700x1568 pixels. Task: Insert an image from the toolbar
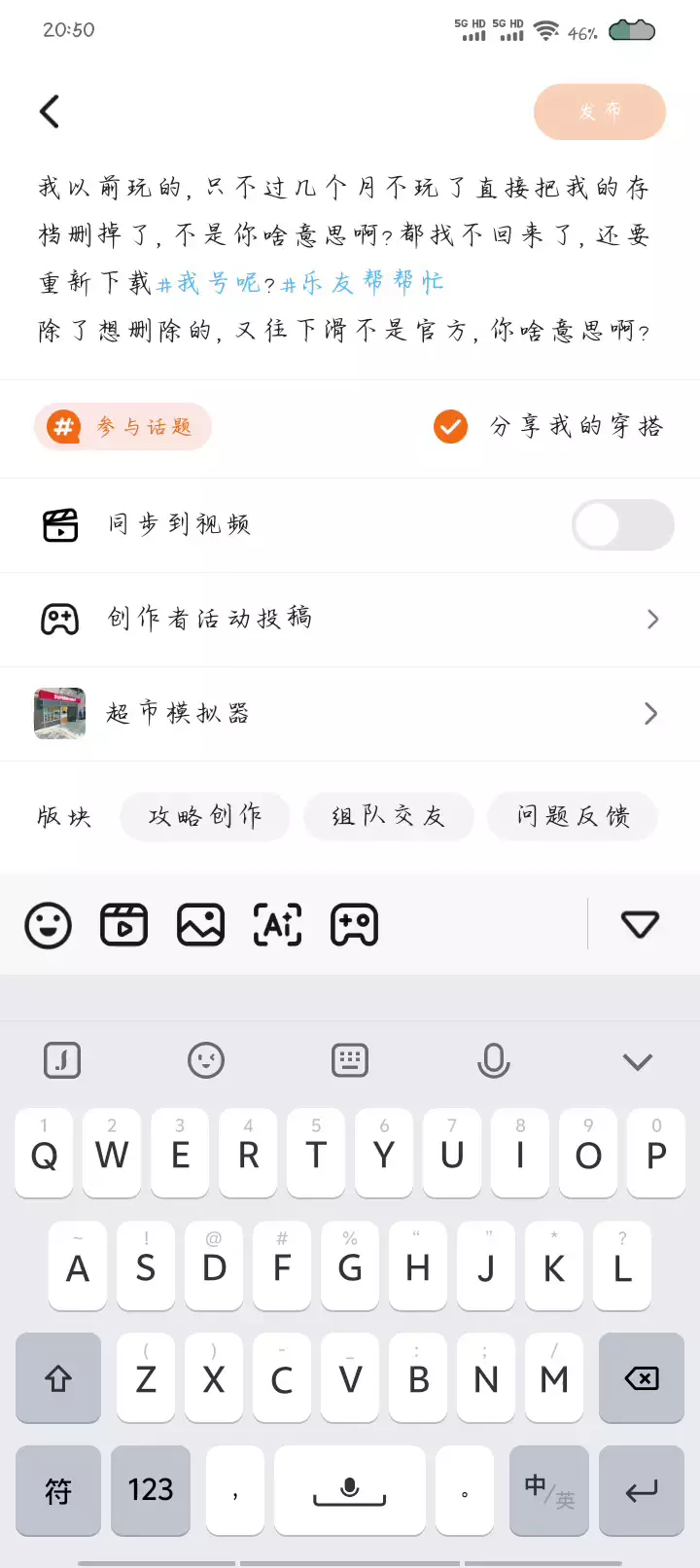click(x=200, y=924)
